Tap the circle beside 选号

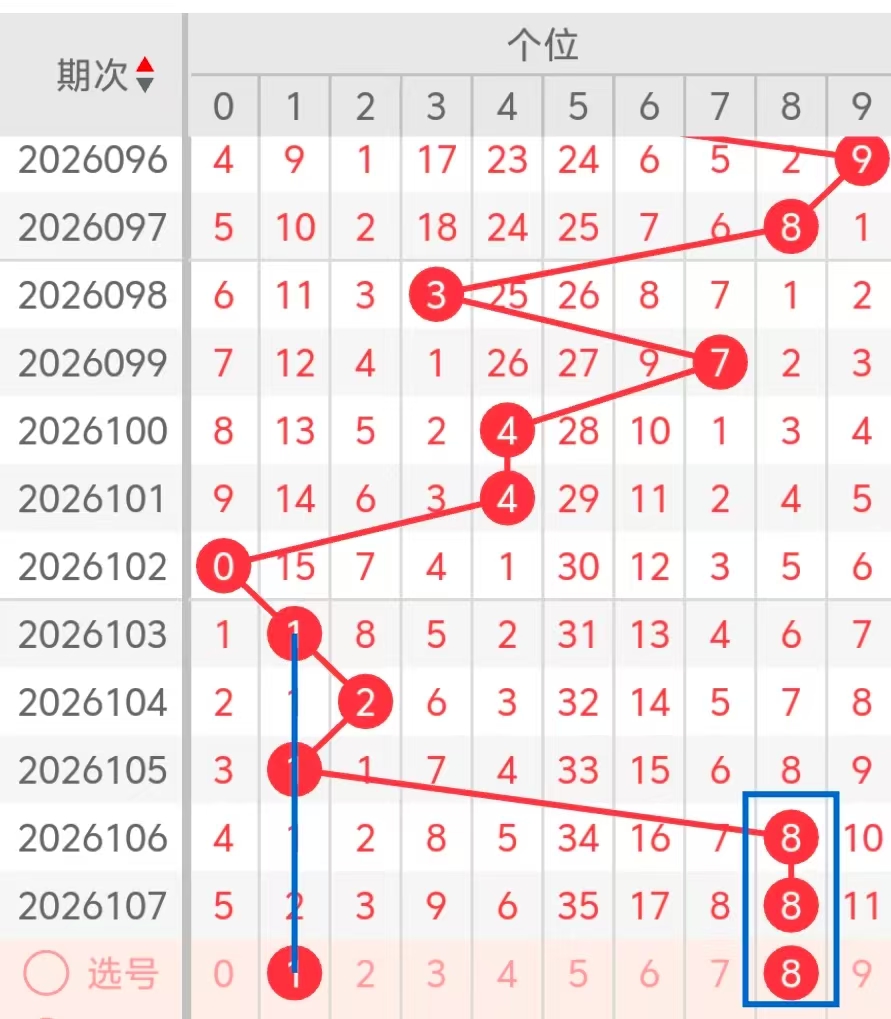pyautogui.click(x=46, y=973)
